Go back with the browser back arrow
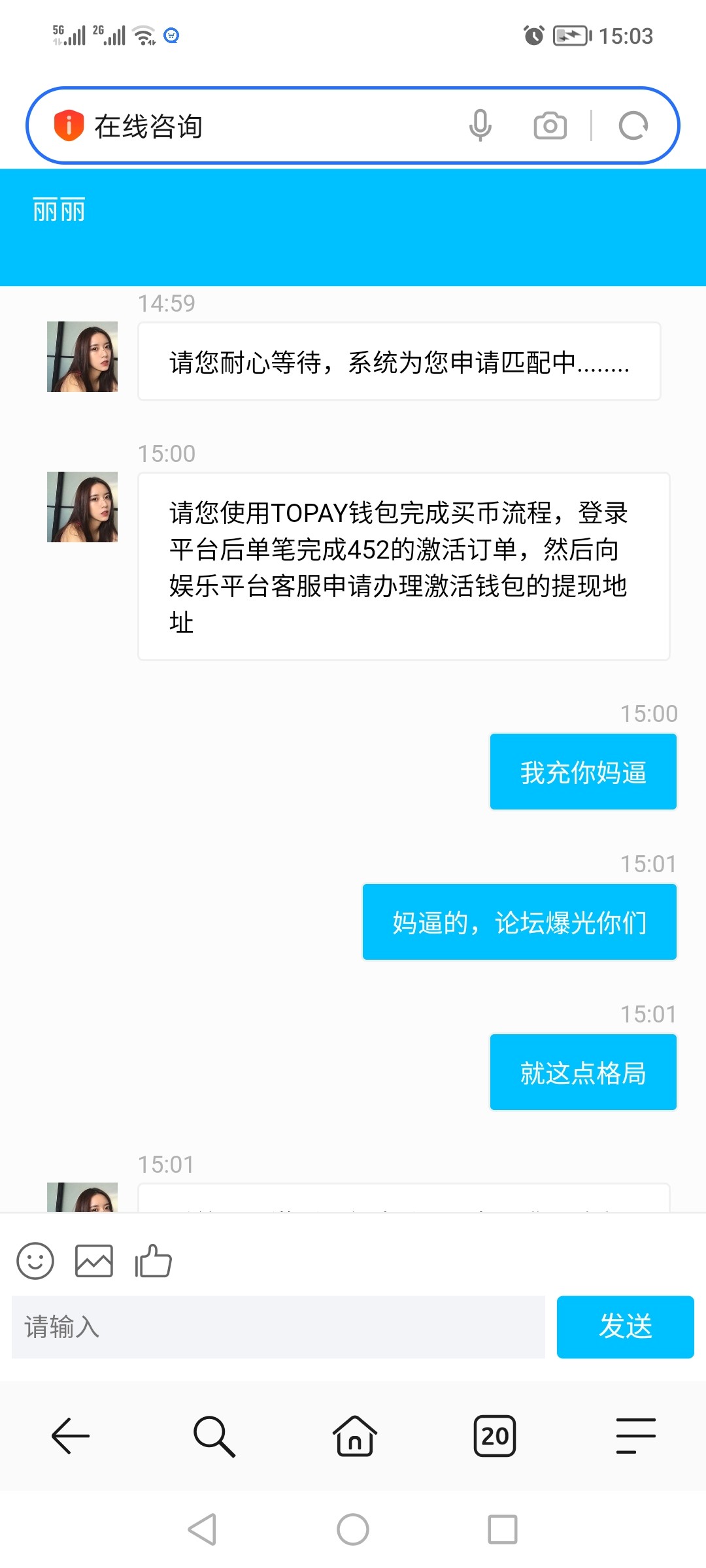 click(71, 1435)
